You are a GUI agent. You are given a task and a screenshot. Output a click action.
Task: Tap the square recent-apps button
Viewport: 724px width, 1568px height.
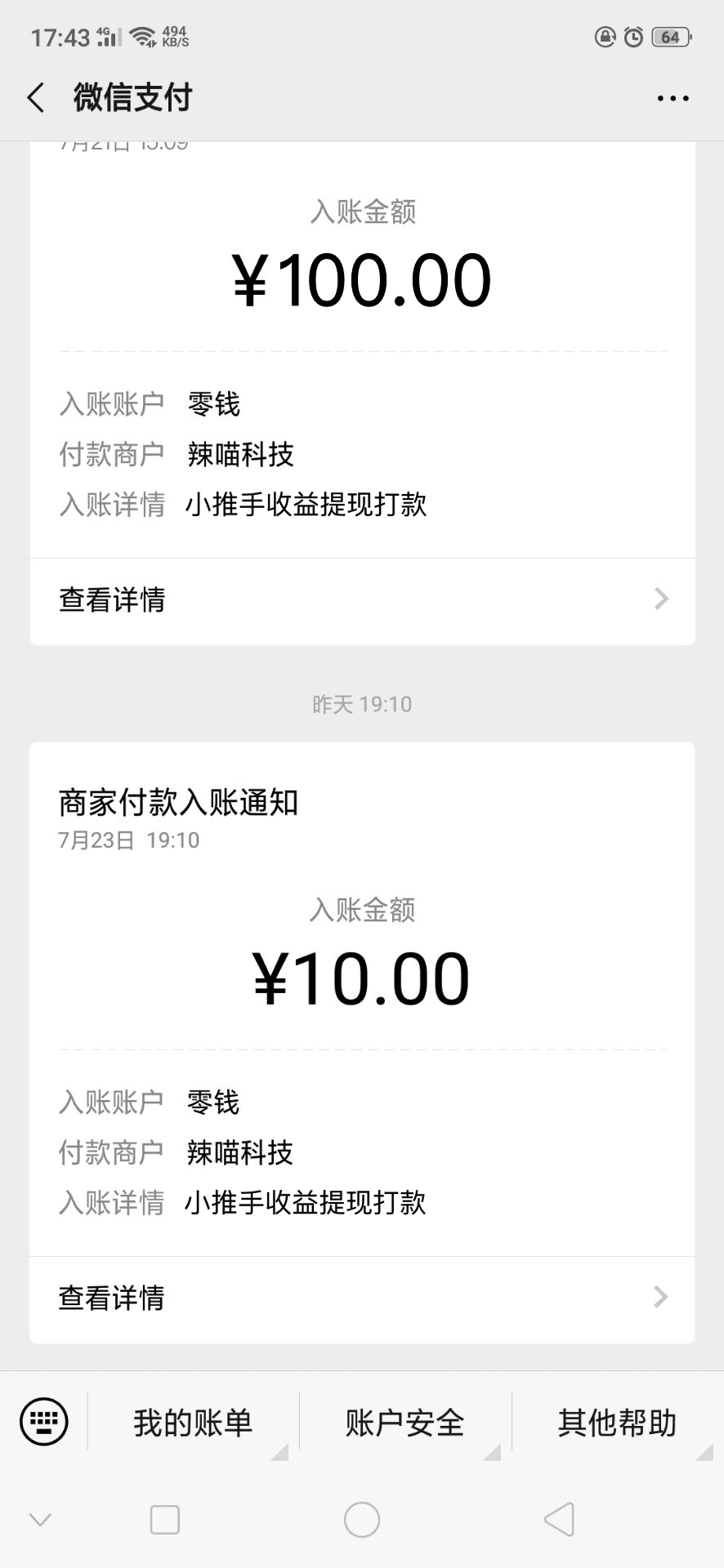click(x=163, y=1520)
